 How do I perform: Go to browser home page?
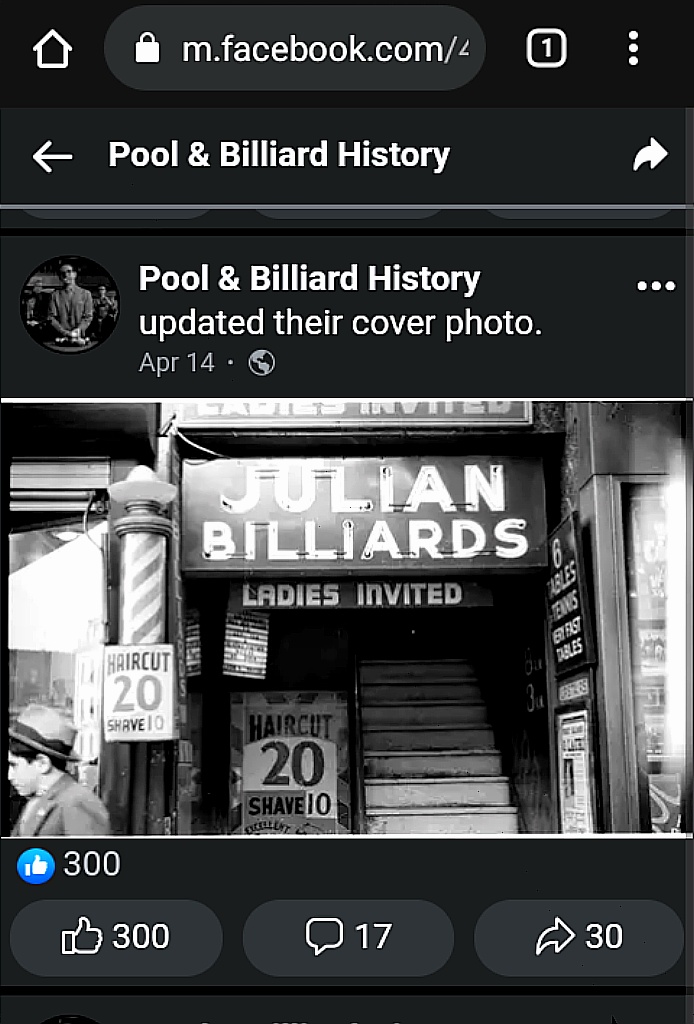pos(52,49)
